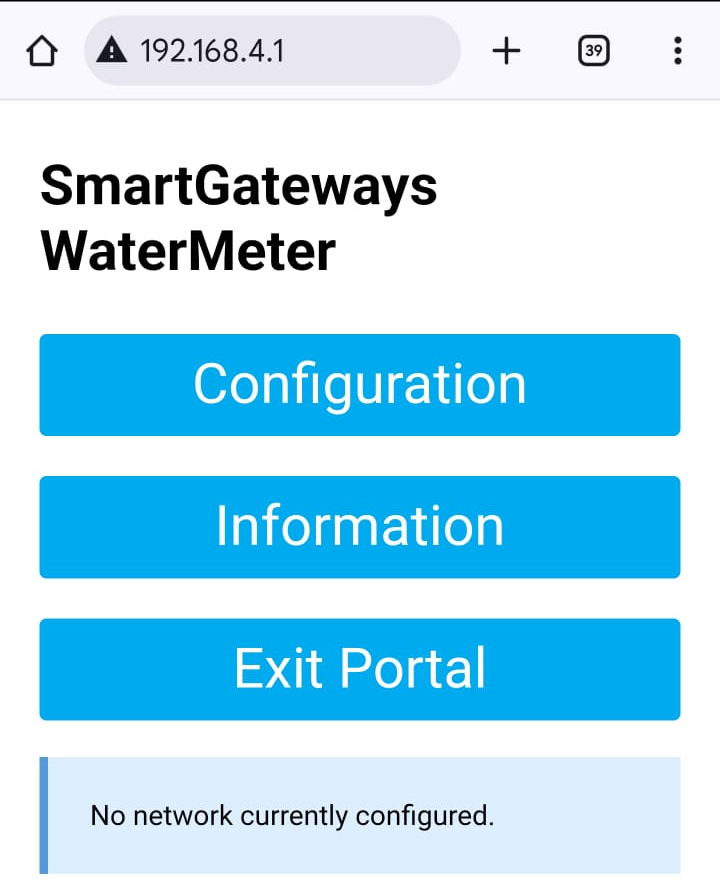Tap Exit Portal button
The width and height of the screenshot is (720, 895).
pos(360,669)
